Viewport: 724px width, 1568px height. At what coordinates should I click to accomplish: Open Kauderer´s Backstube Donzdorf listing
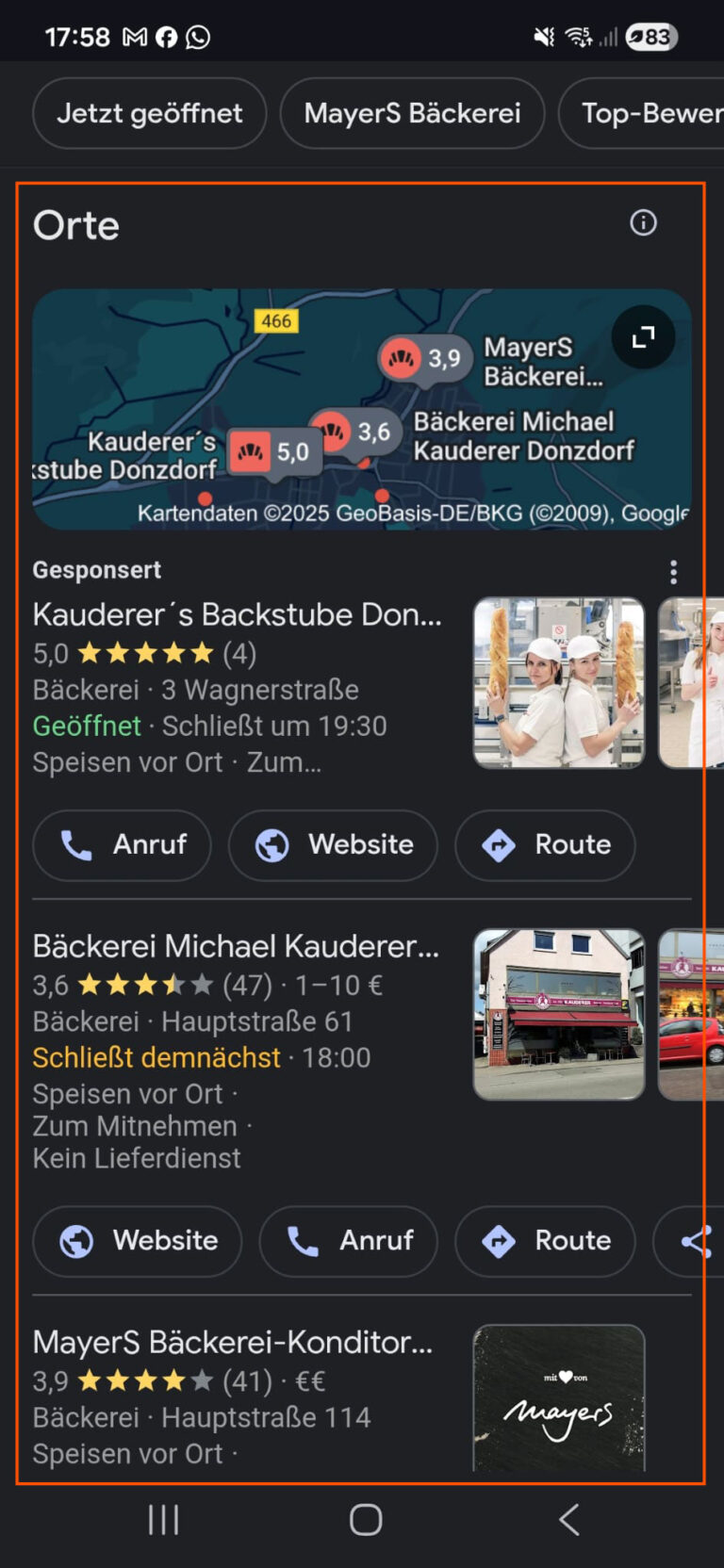pyautogui.click(x=237, y=615)
